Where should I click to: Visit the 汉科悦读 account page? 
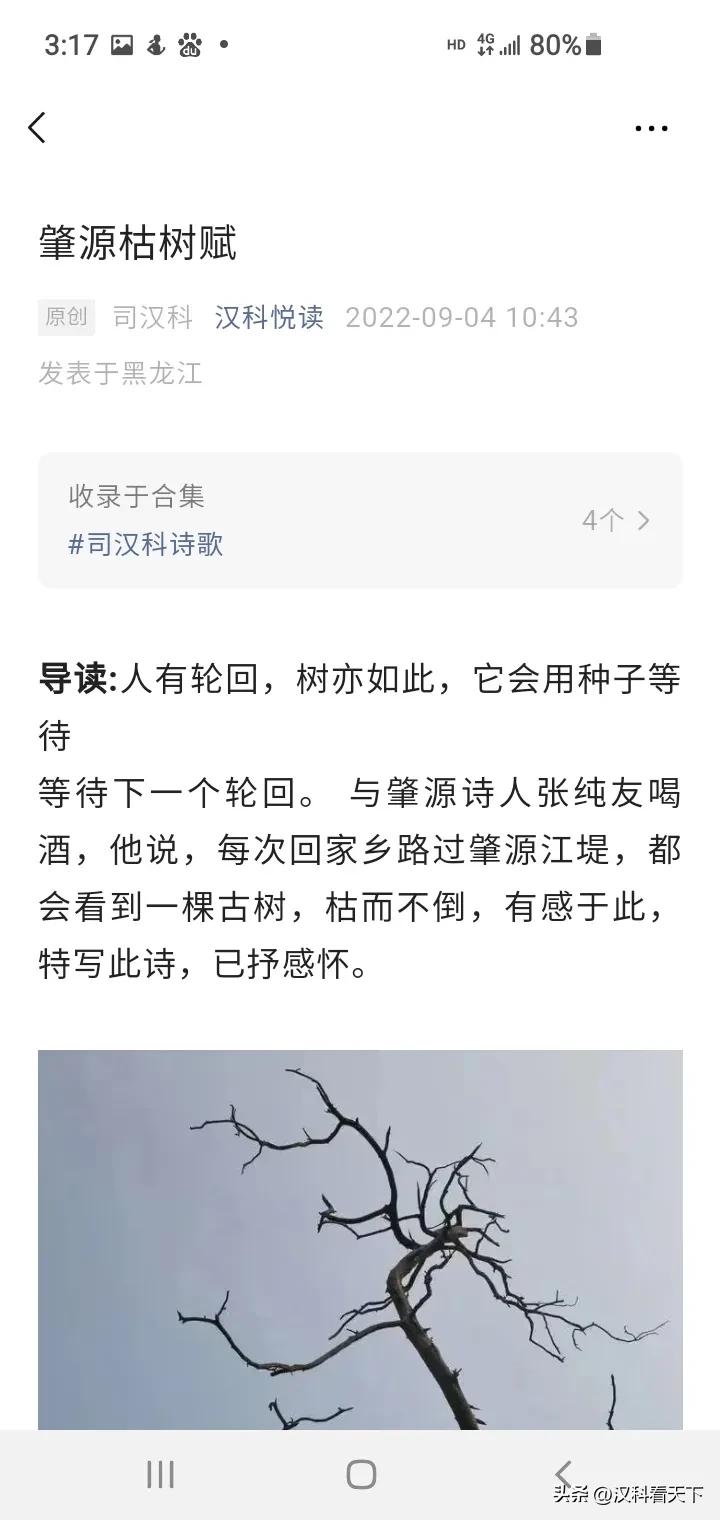(268, 317)
